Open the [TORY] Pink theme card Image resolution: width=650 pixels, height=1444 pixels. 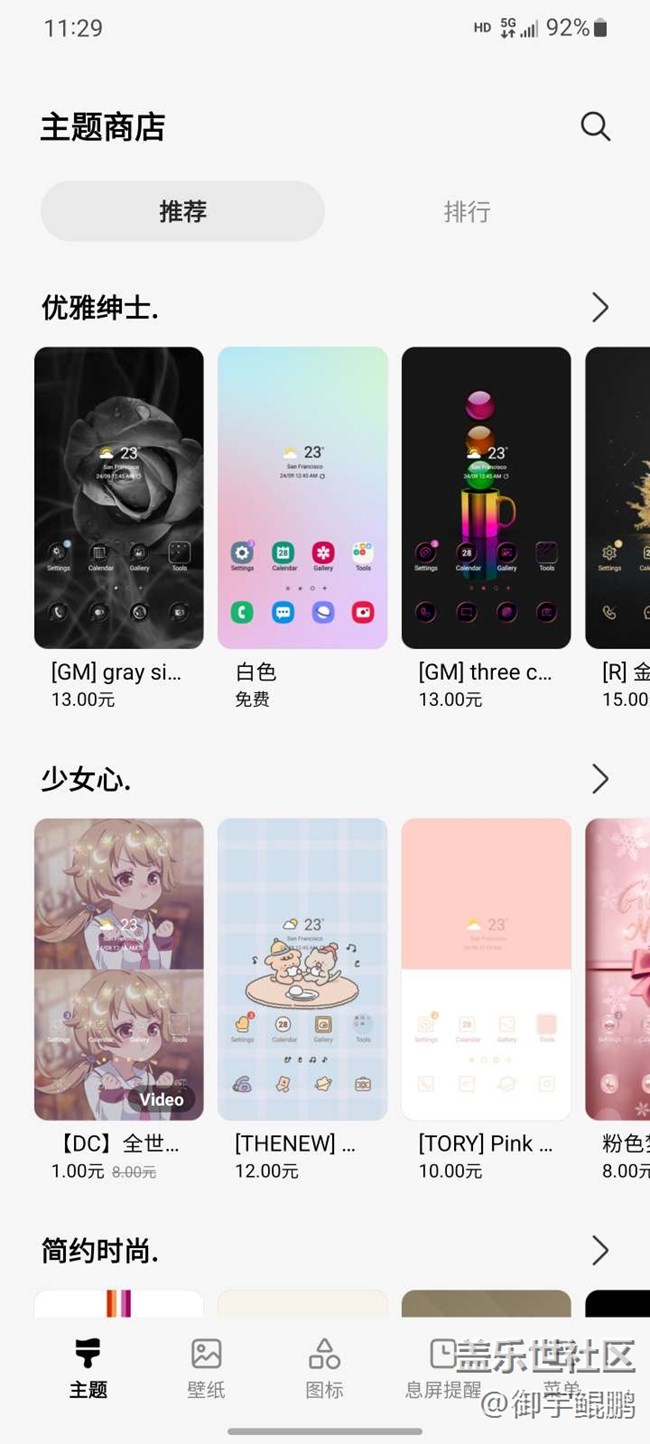(486, 969)
